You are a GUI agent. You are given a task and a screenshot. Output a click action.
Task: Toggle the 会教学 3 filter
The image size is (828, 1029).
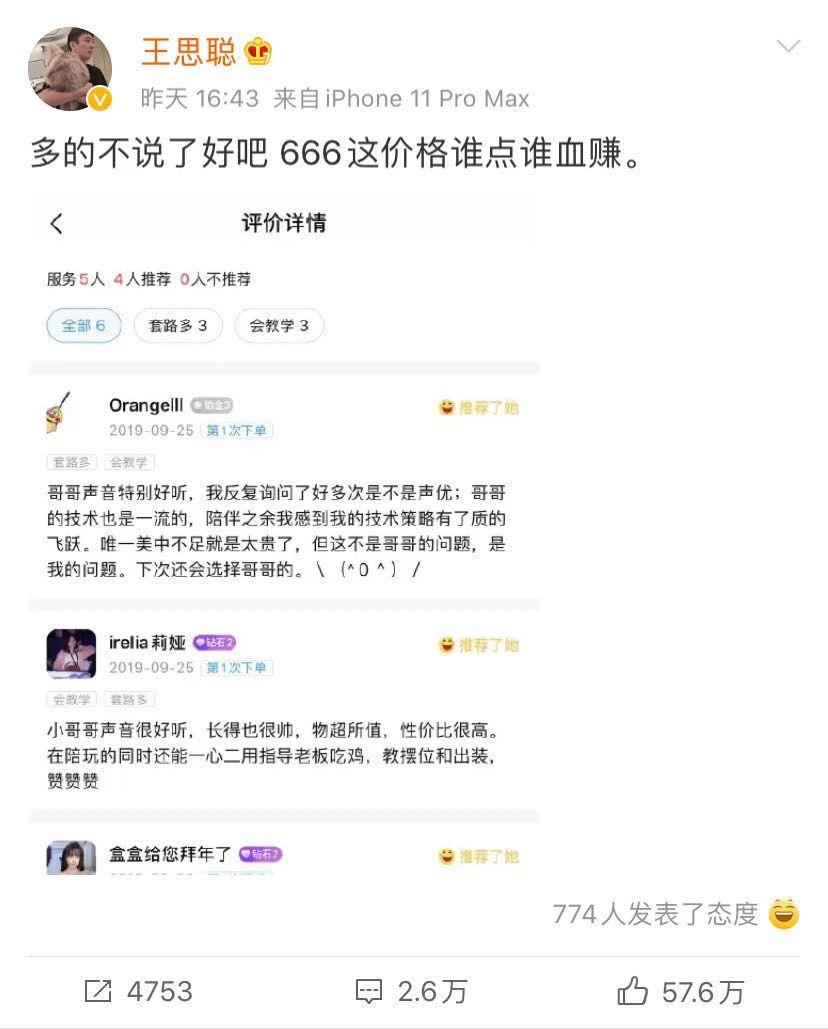(279, 325)
